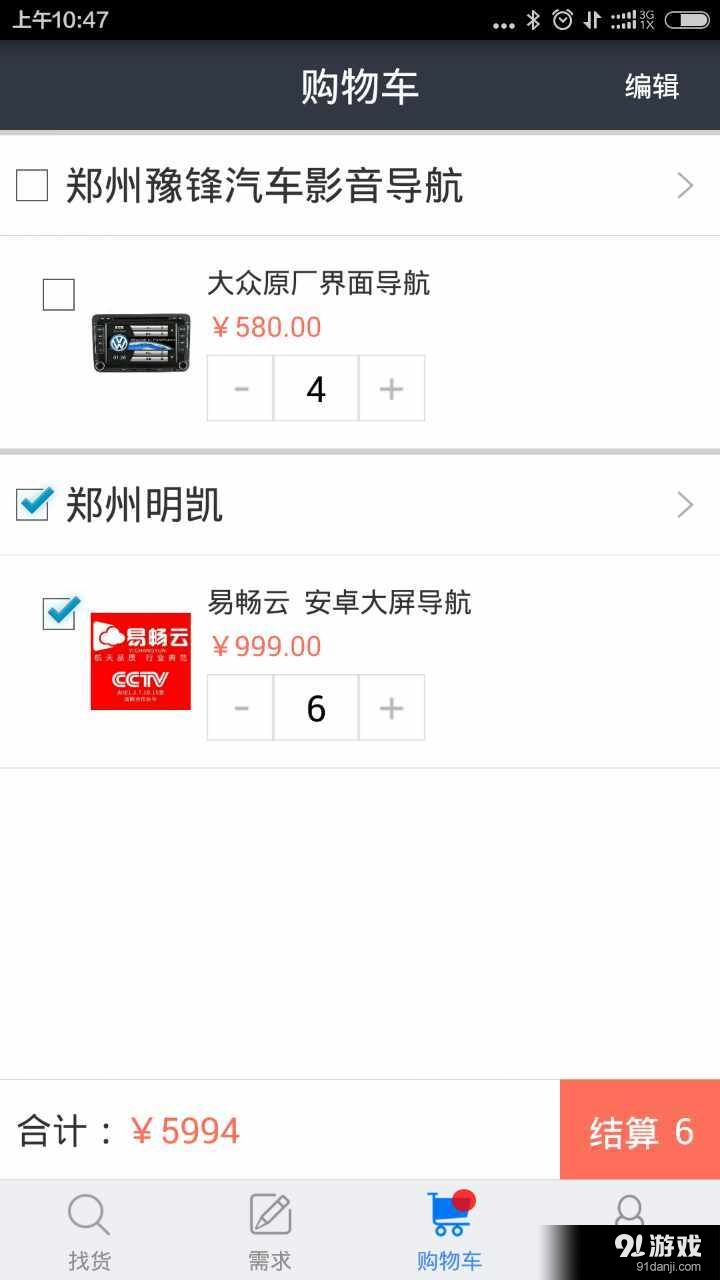
Task: Open the 大众原厂界面导航 product thumbnail
Action: click(x=140, y=340)
